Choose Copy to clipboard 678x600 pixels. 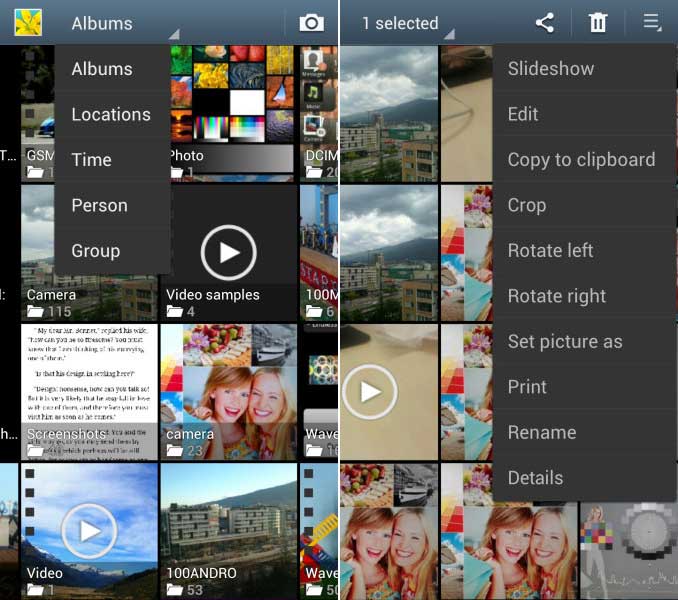click(581, 160)
